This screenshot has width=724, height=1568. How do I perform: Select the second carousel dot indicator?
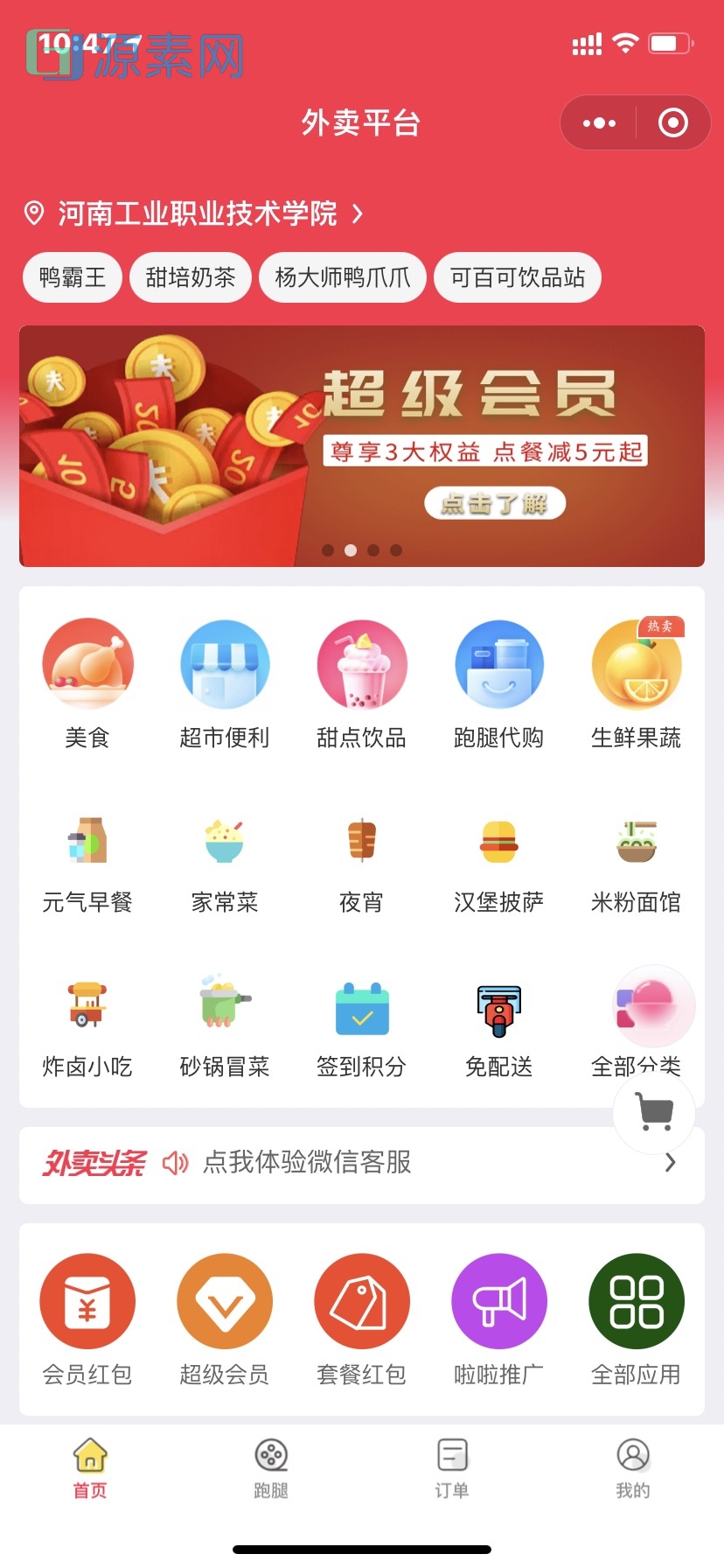pyautogui.click(x=352, y=550)
